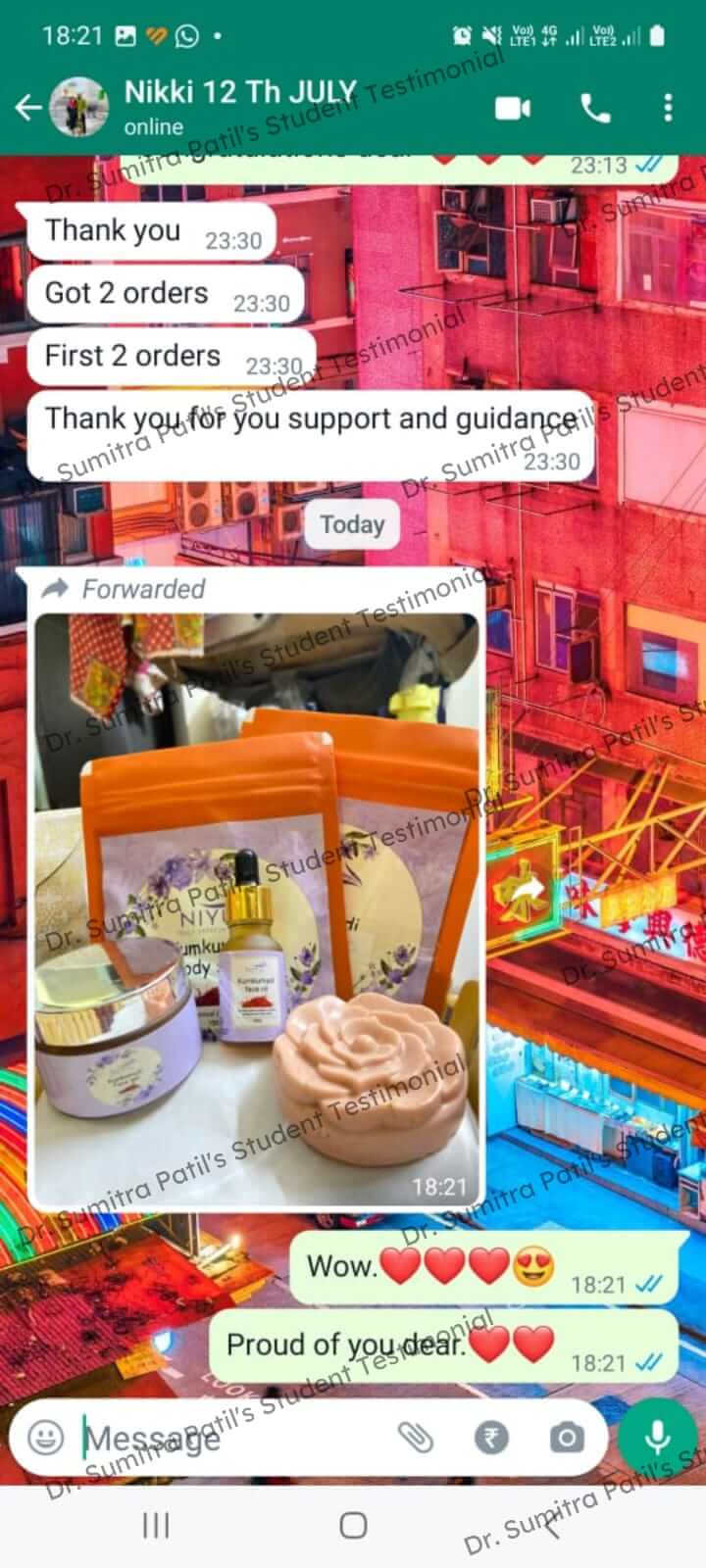
Task: Tap the 'Today' date divider
Action: point(351,524)
